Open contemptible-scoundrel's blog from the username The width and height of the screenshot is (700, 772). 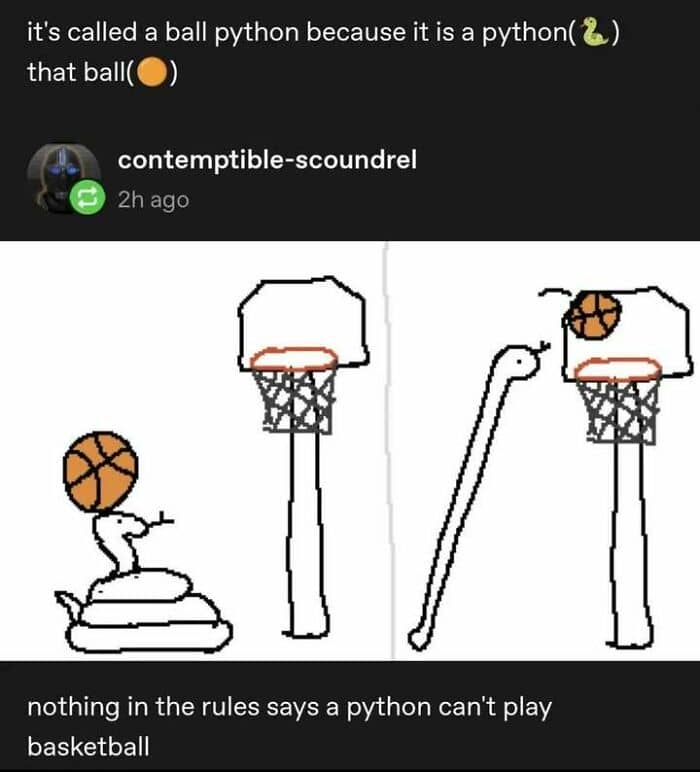[x=267, y=160]
